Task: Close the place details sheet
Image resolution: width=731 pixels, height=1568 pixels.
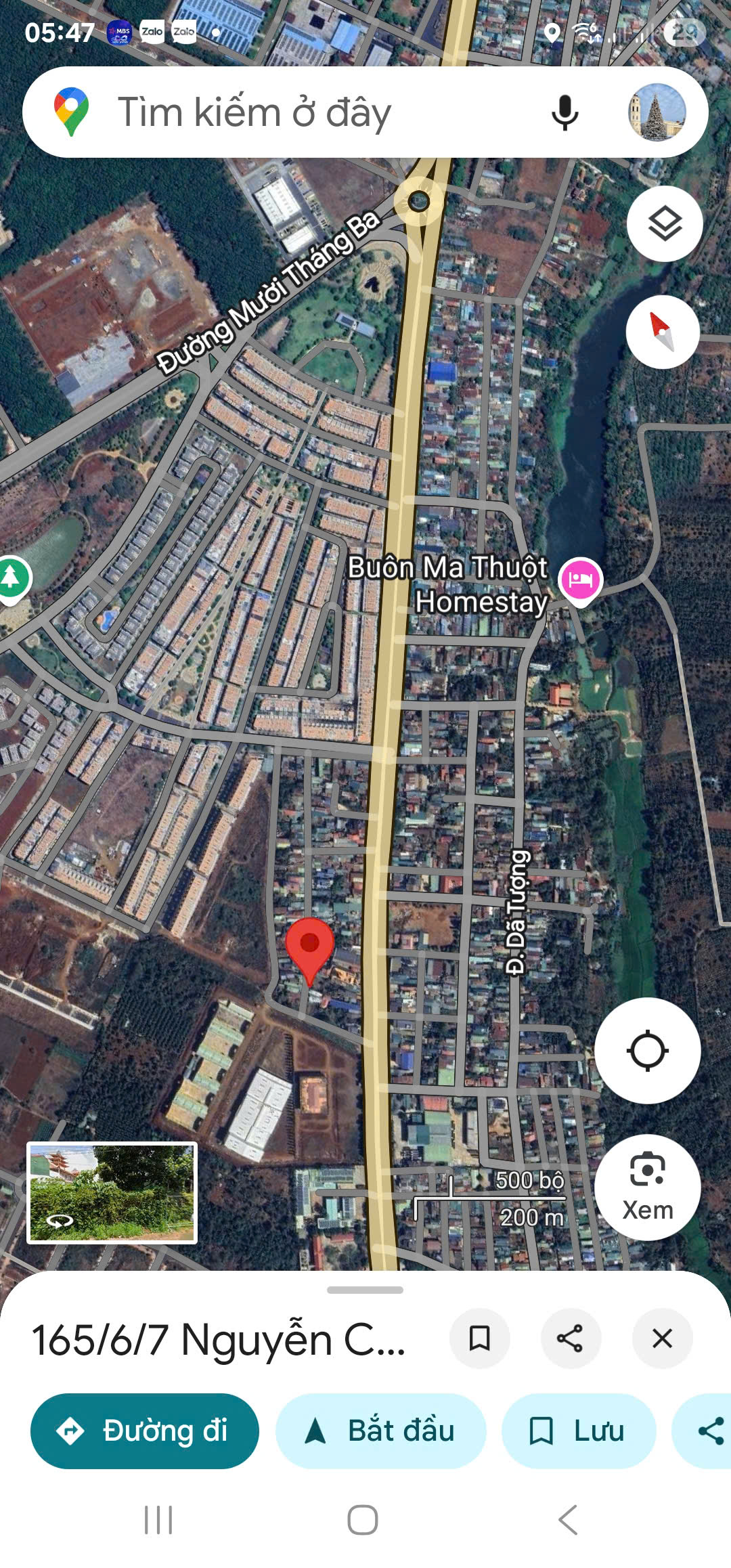Action: [662, 1338]
